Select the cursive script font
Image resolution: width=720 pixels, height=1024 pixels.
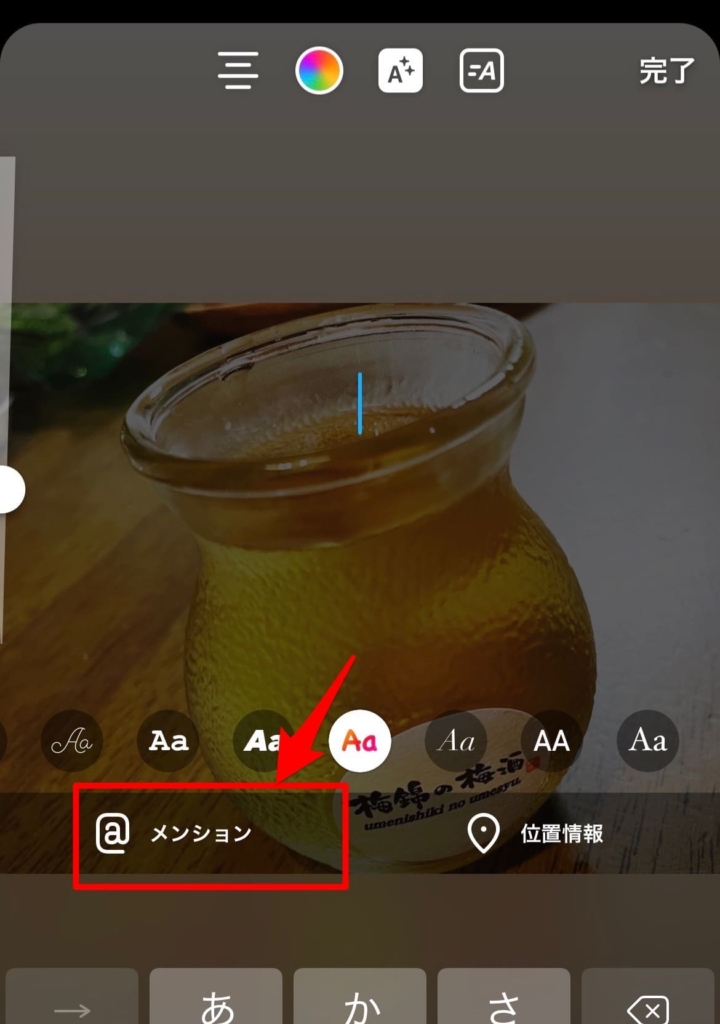72,741
